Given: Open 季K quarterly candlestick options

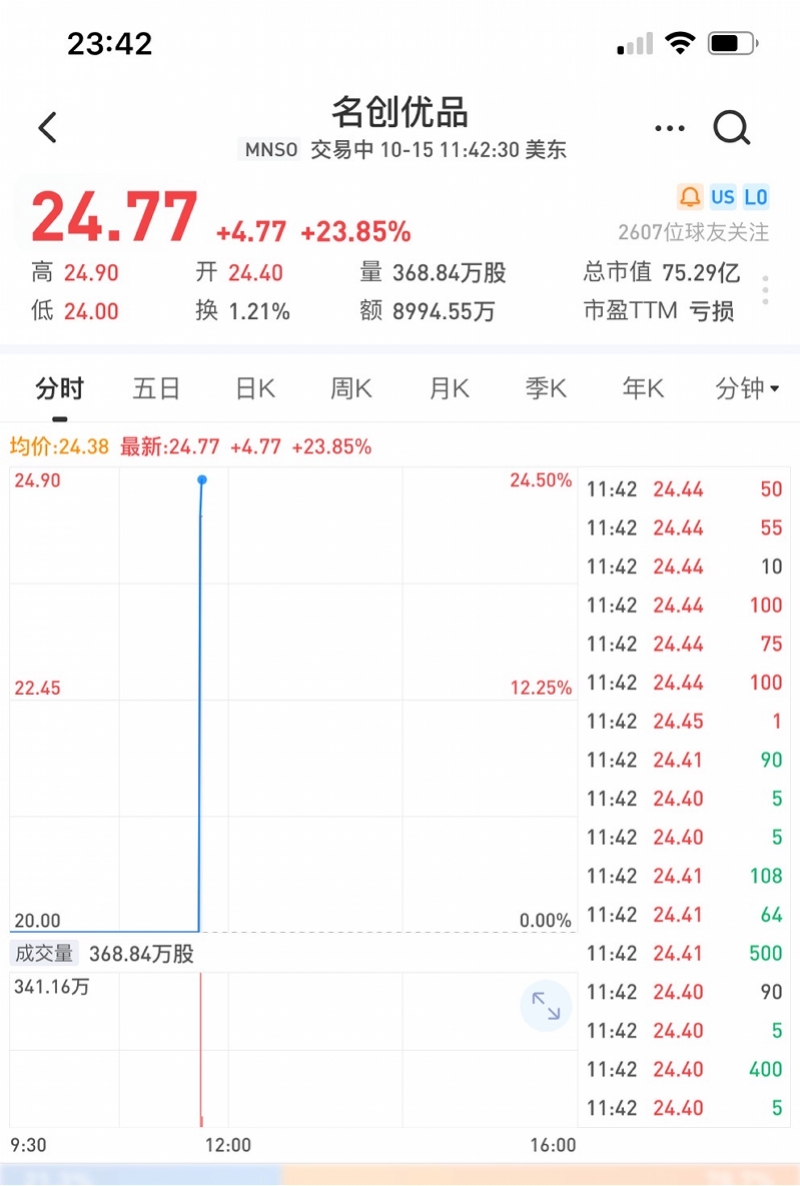Looking at the screenshot, I should 545,389.
